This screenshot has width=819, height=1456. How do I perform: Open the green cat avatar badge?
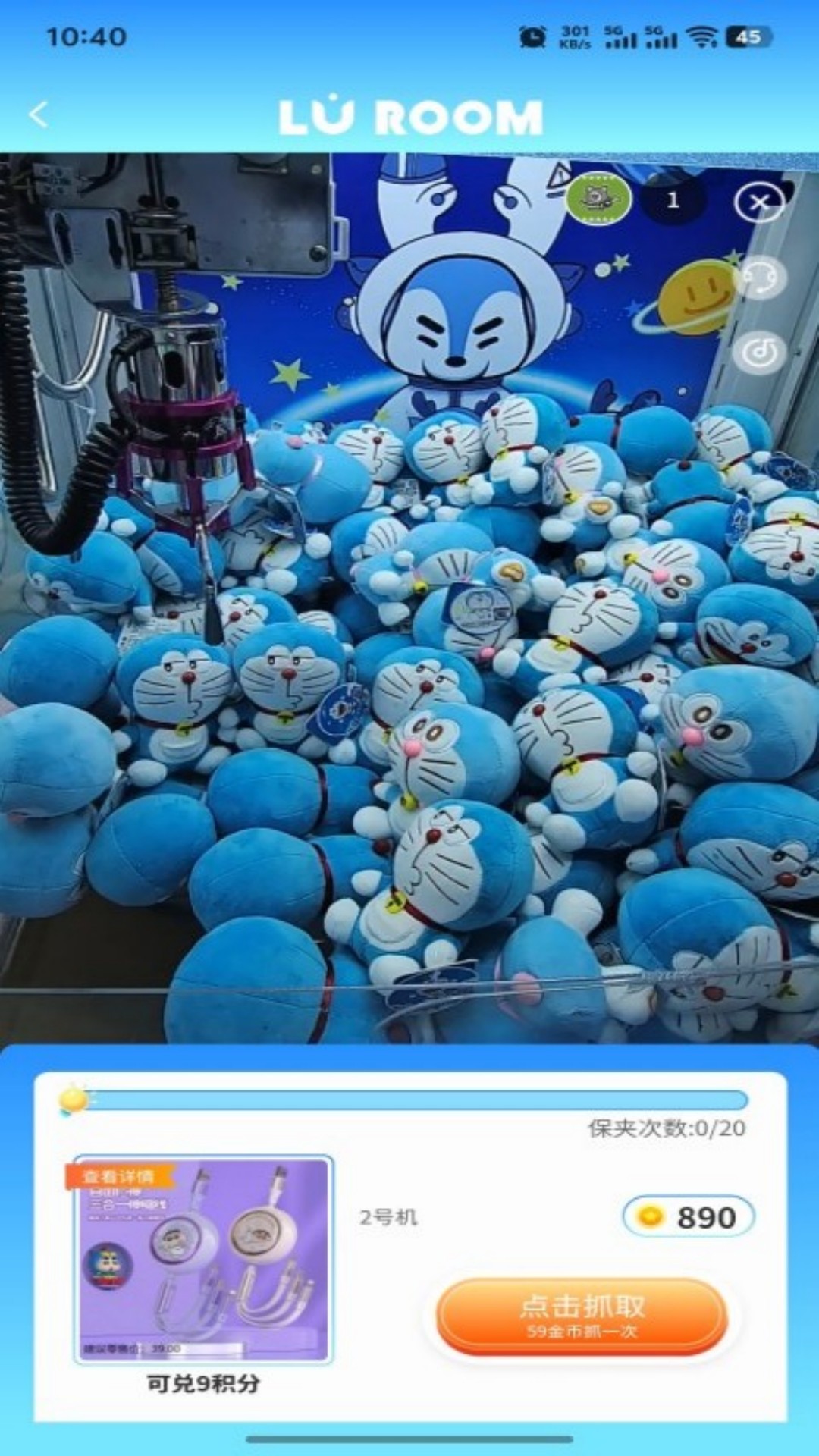(x=598, y=199)
